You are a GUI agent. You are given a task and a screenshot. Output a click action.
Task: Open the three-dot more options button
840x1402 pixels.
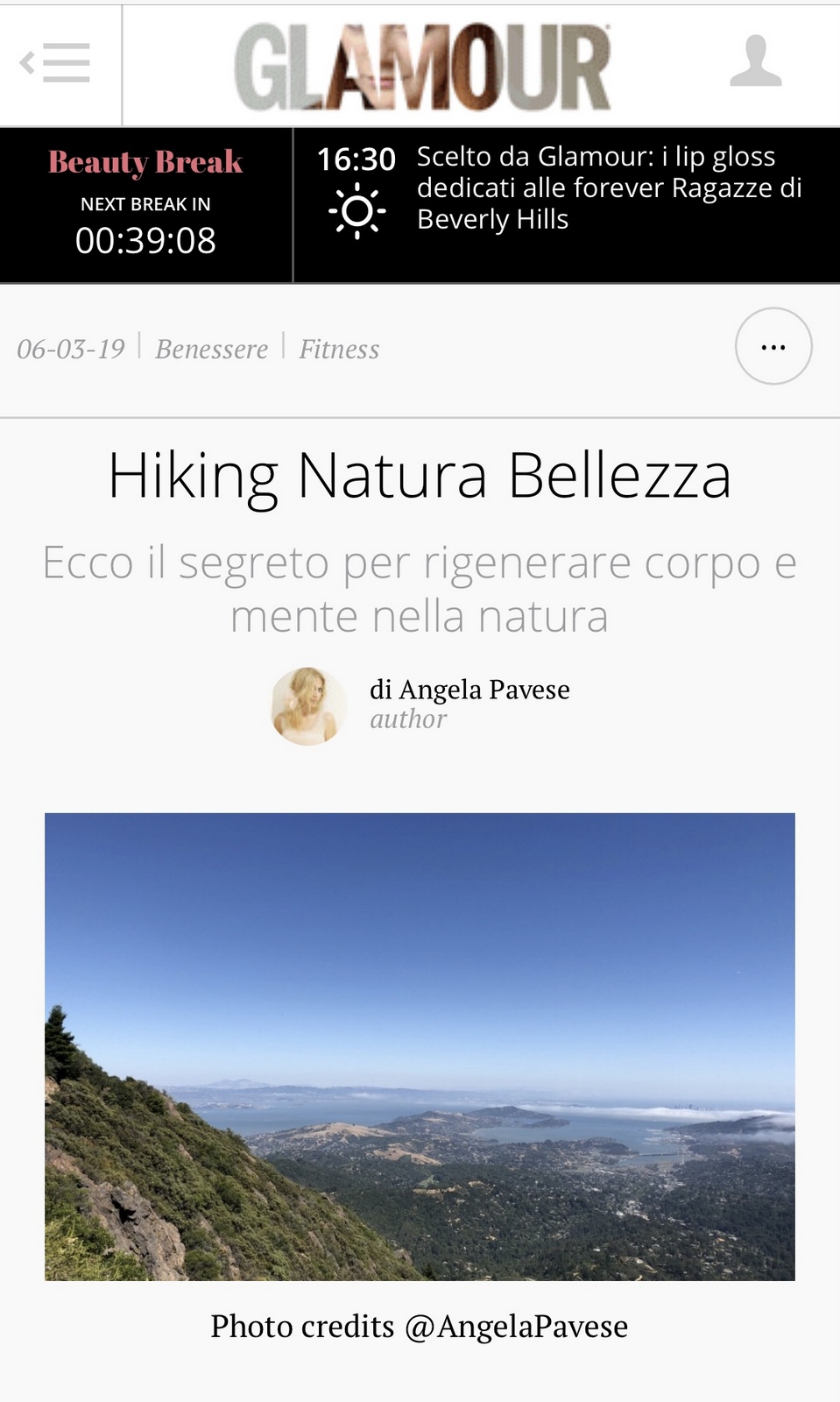(773, 347)
